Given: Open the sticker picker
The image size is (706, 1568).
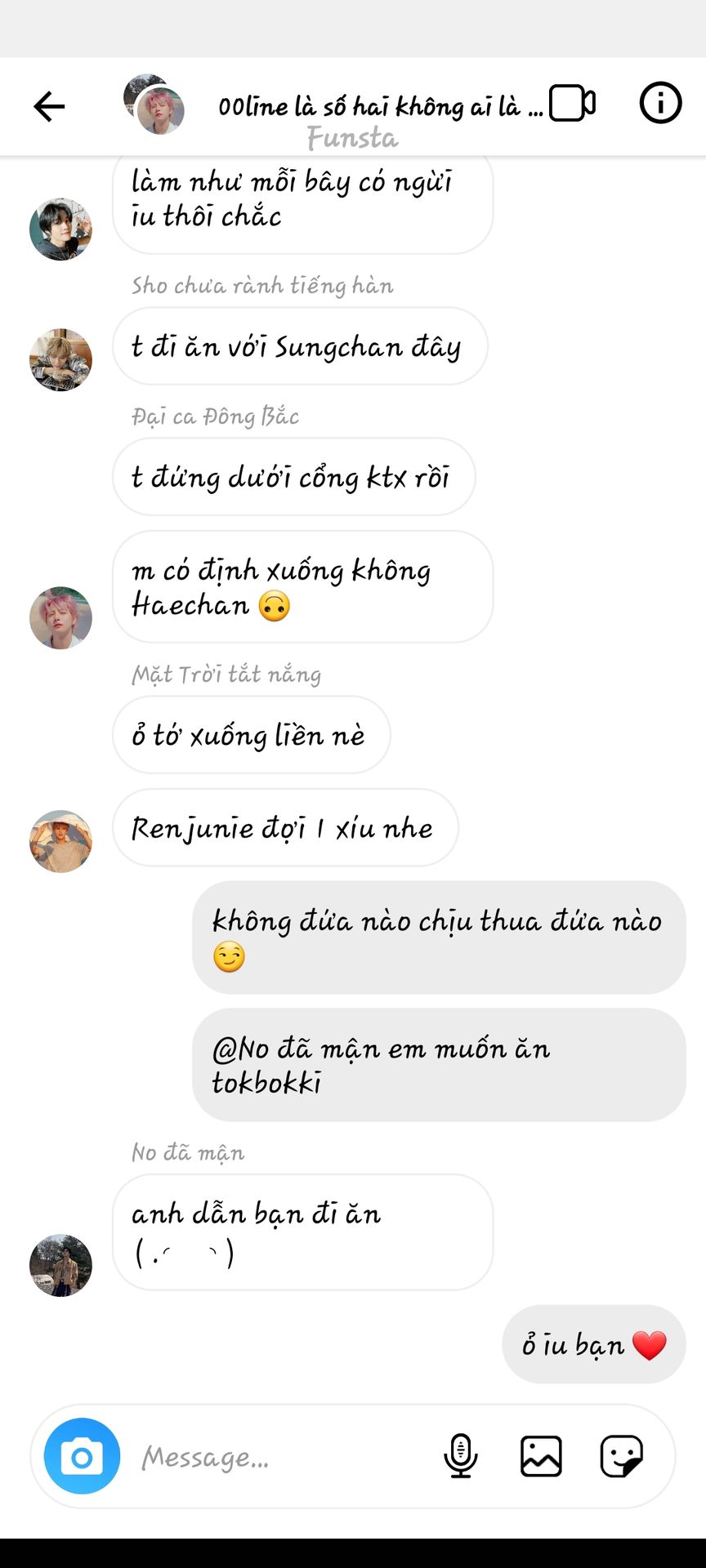Looking at the screenshot, I should (621, 1456).
